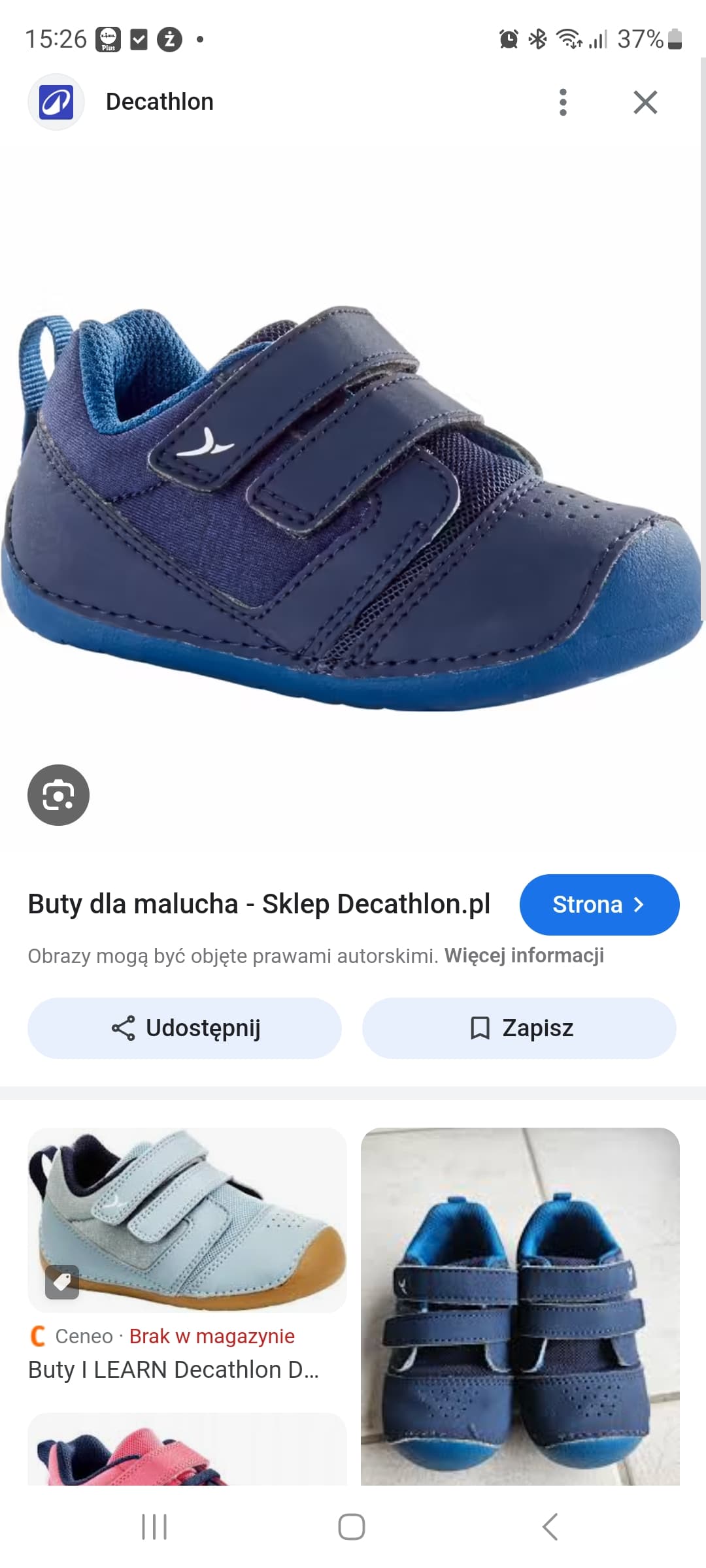Close the Decathlon image viewer
The image size is (706, 1568).
(x=645, y=103)
